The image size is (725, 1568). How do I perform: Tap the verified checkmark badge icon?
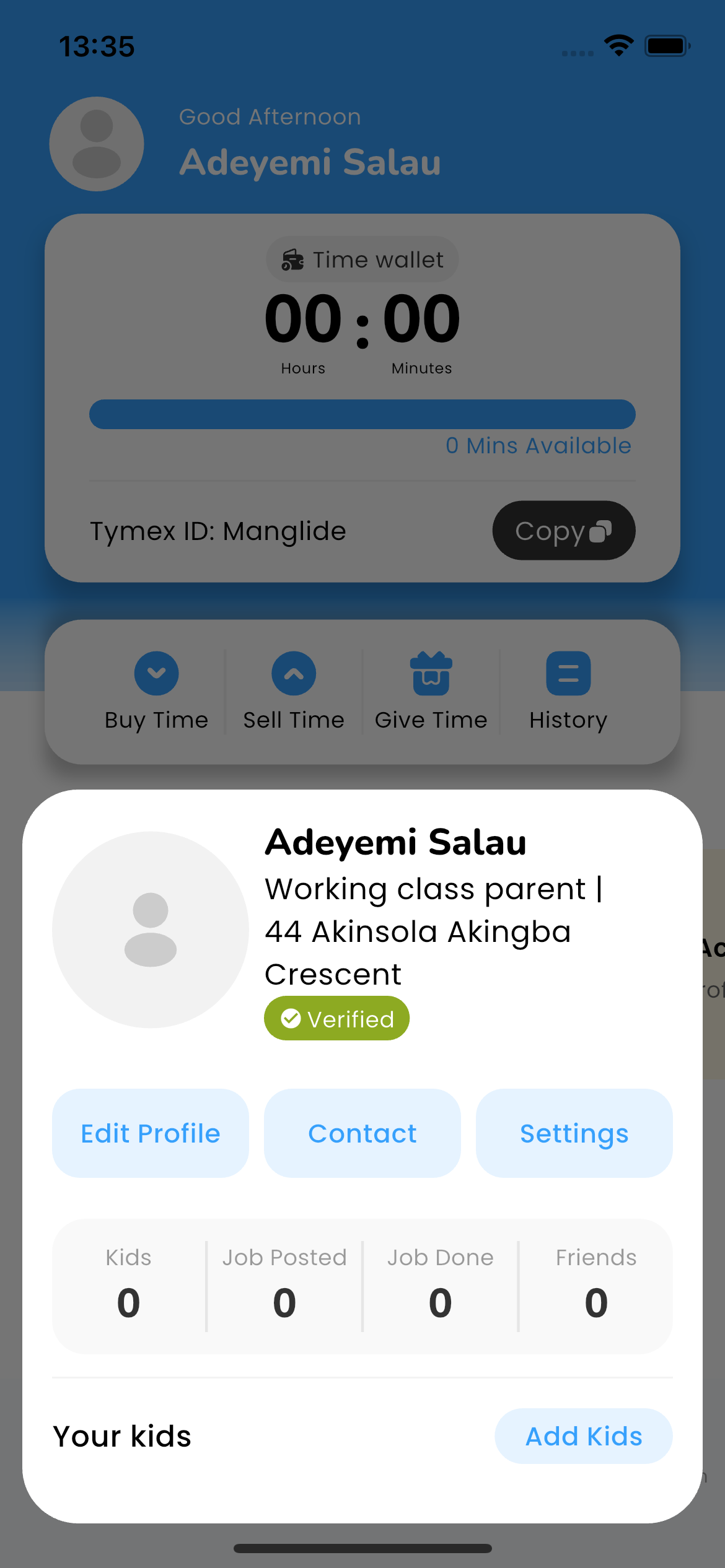[x=291, y=1017]
